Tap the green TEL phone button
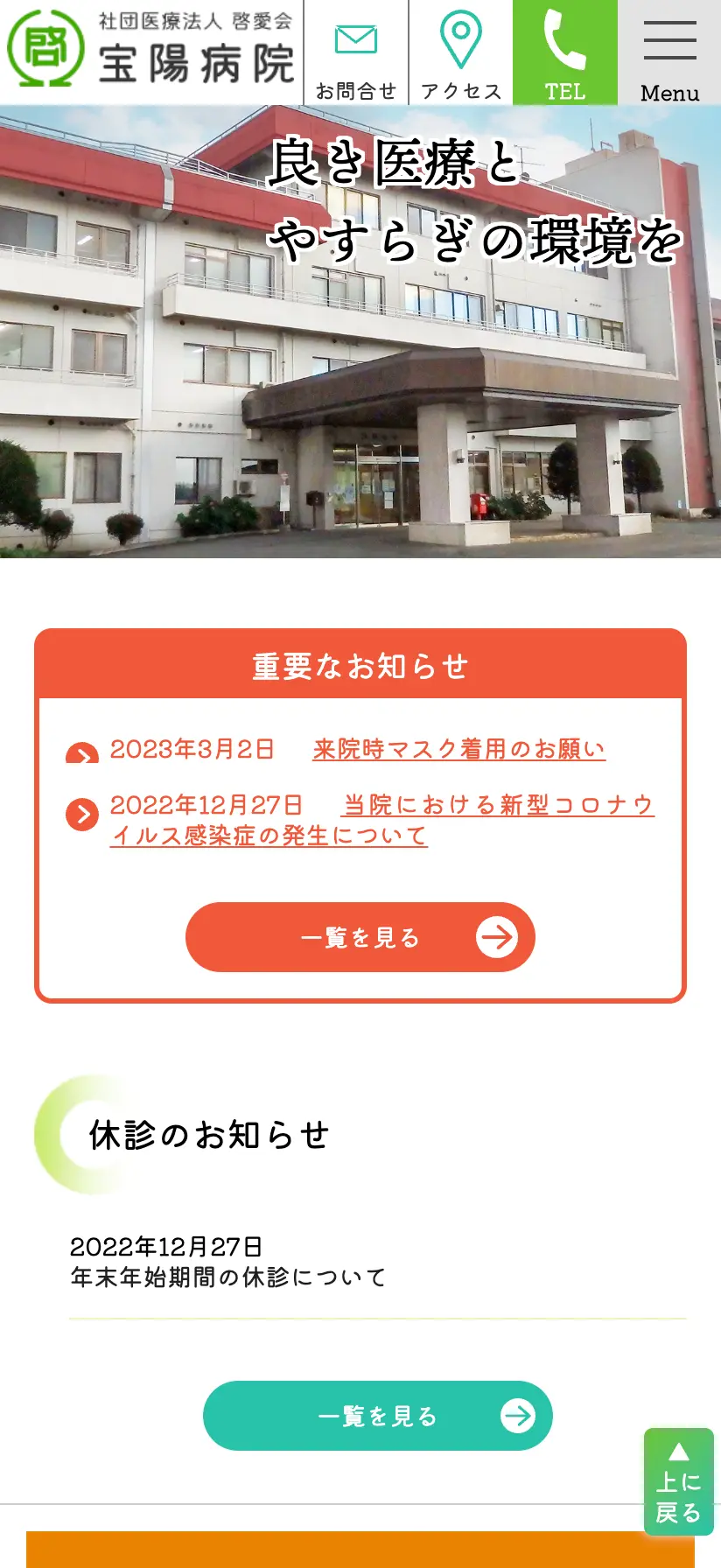The width and height of the screenshot is (721, 1568). click(x=565, y=52)
